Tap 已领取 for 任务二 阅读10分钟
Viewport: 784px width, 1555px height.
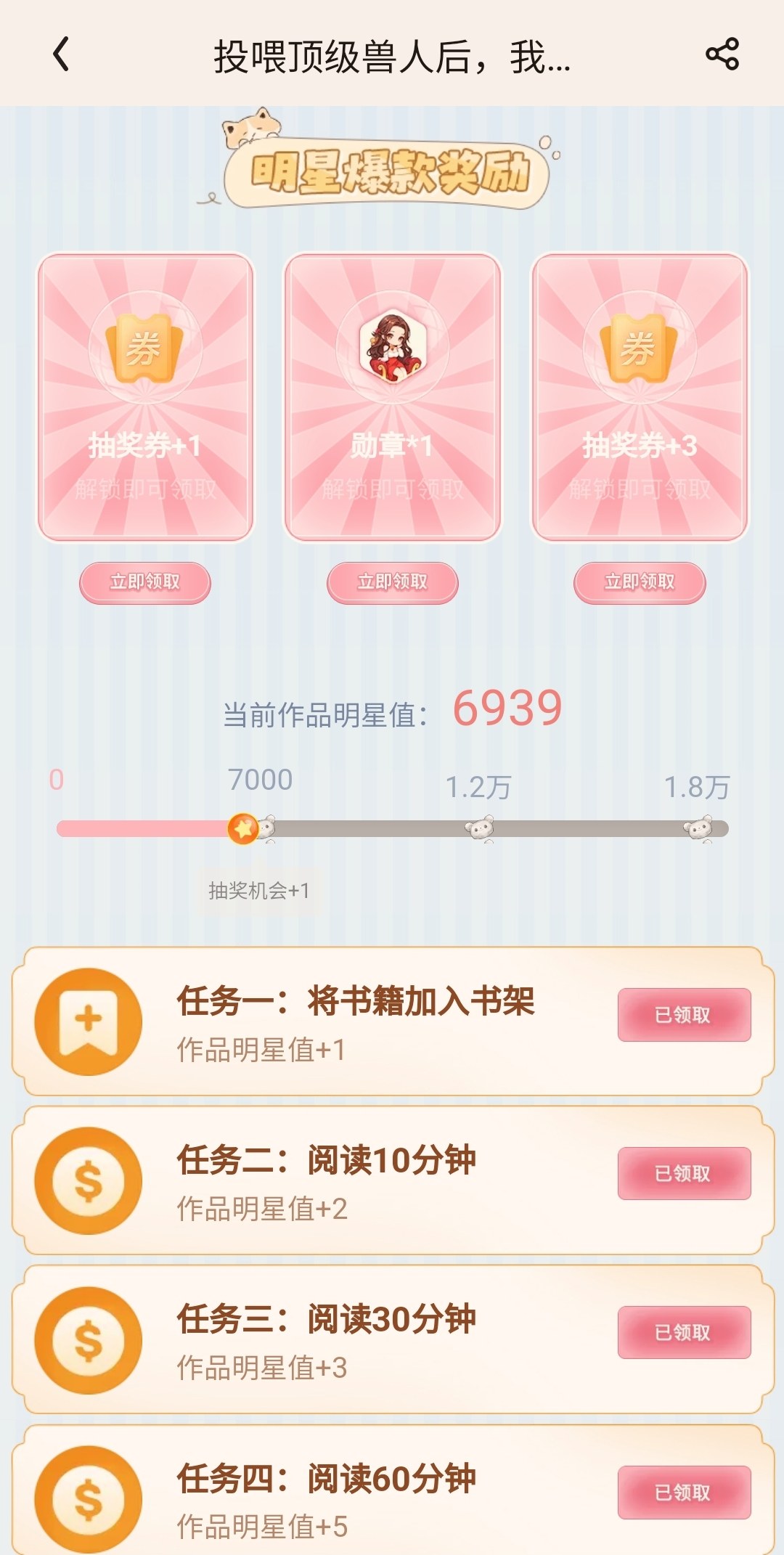click(684, 1173)
